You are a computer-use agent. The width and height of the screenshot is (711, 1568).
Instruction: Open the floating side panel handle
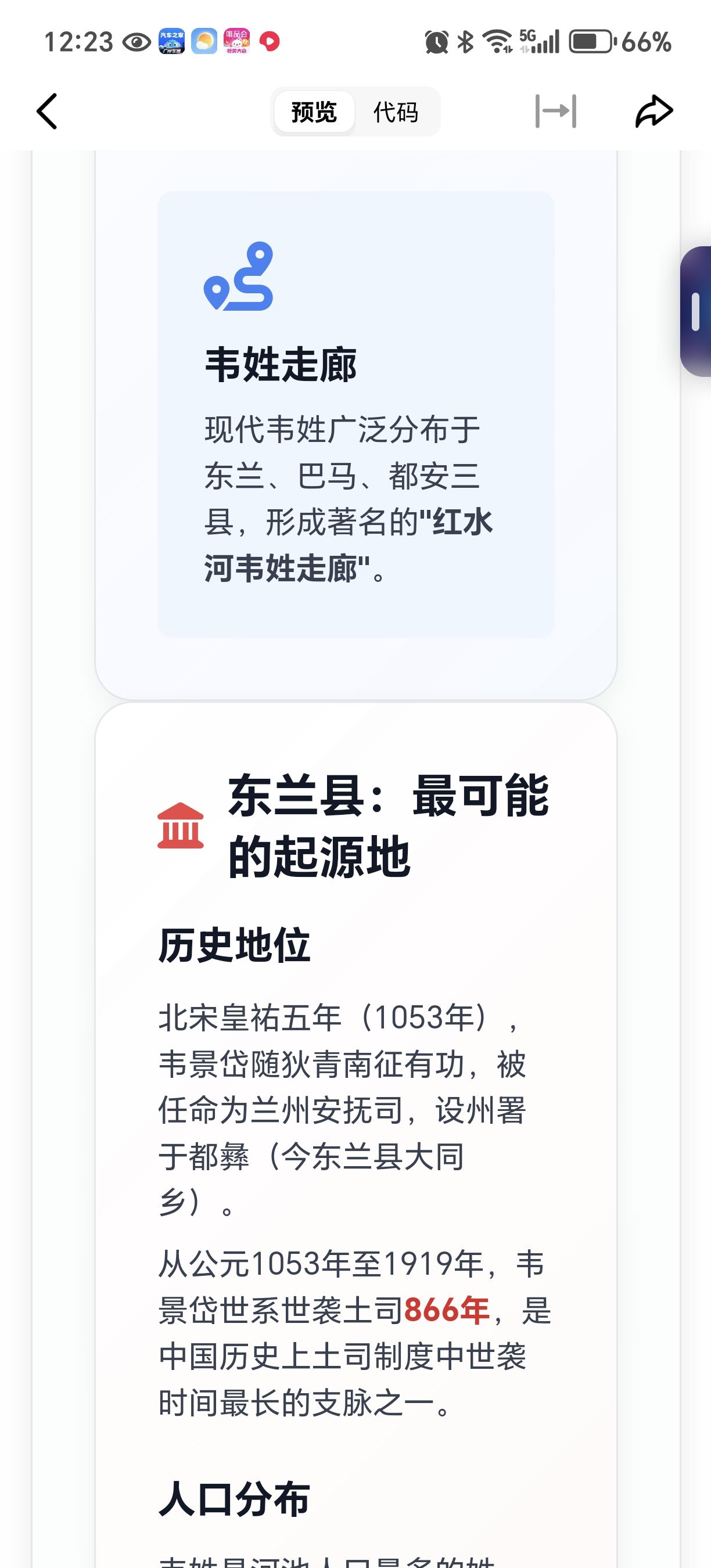tap(696, 311)
